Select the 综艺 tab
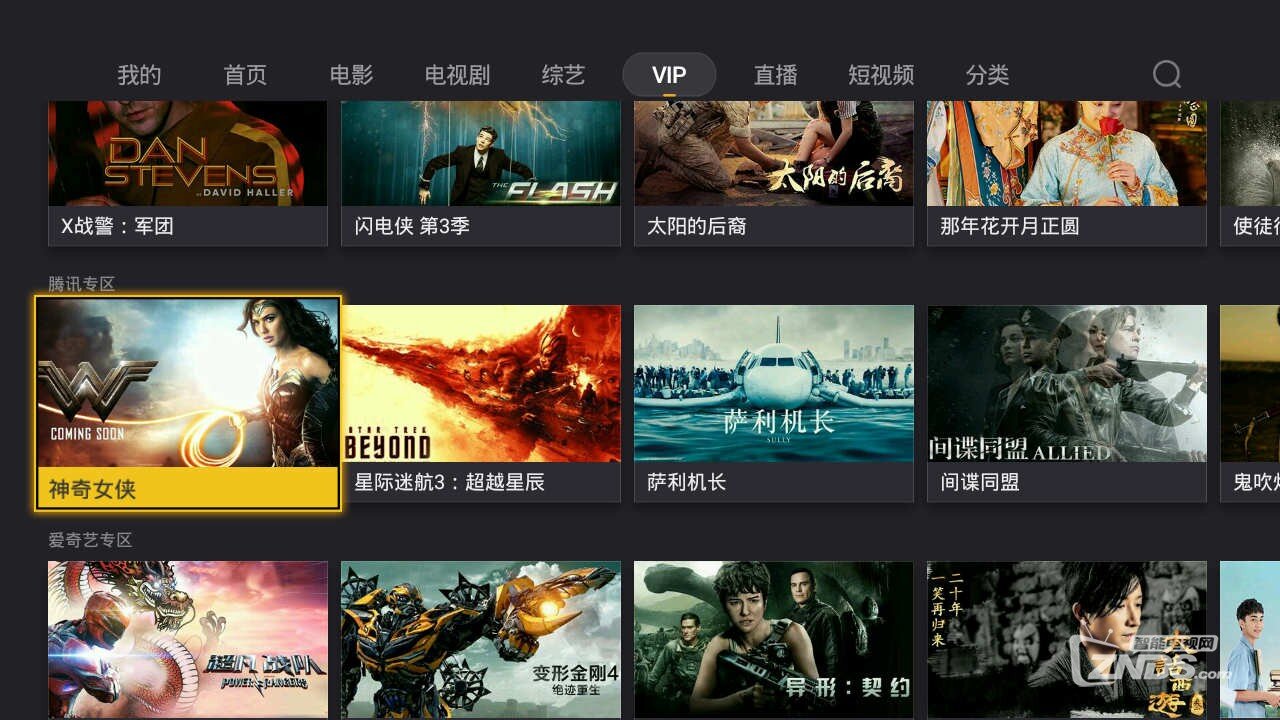The width and height of the screenshot is (1280, 720). point(563,75)
